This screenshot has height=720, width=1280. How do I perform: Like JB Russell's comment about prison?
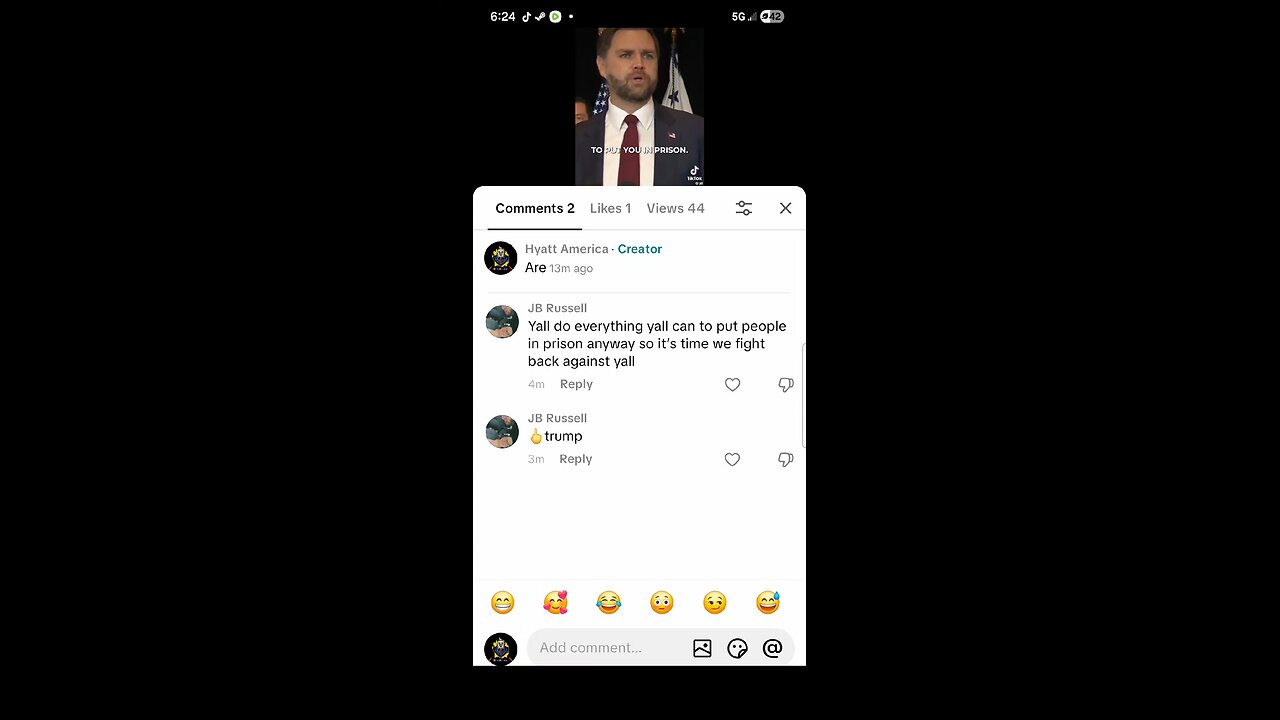pyautogui.click(x=732, y=385)
